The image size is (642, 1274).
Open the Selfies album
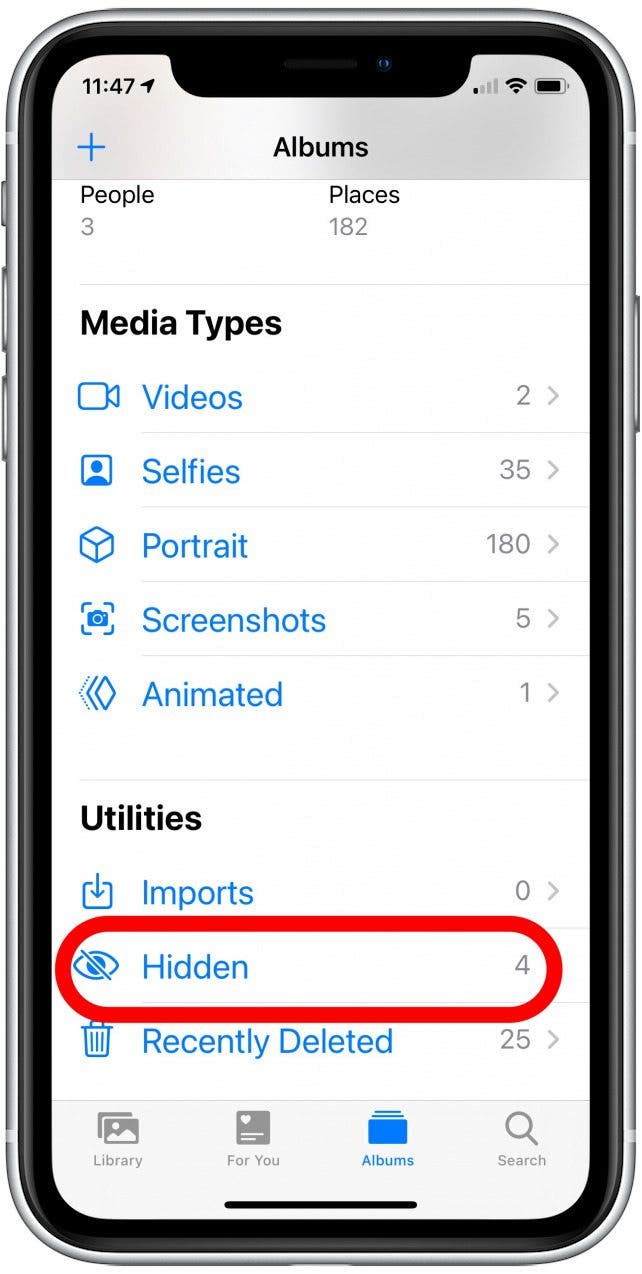coord(191,471)
